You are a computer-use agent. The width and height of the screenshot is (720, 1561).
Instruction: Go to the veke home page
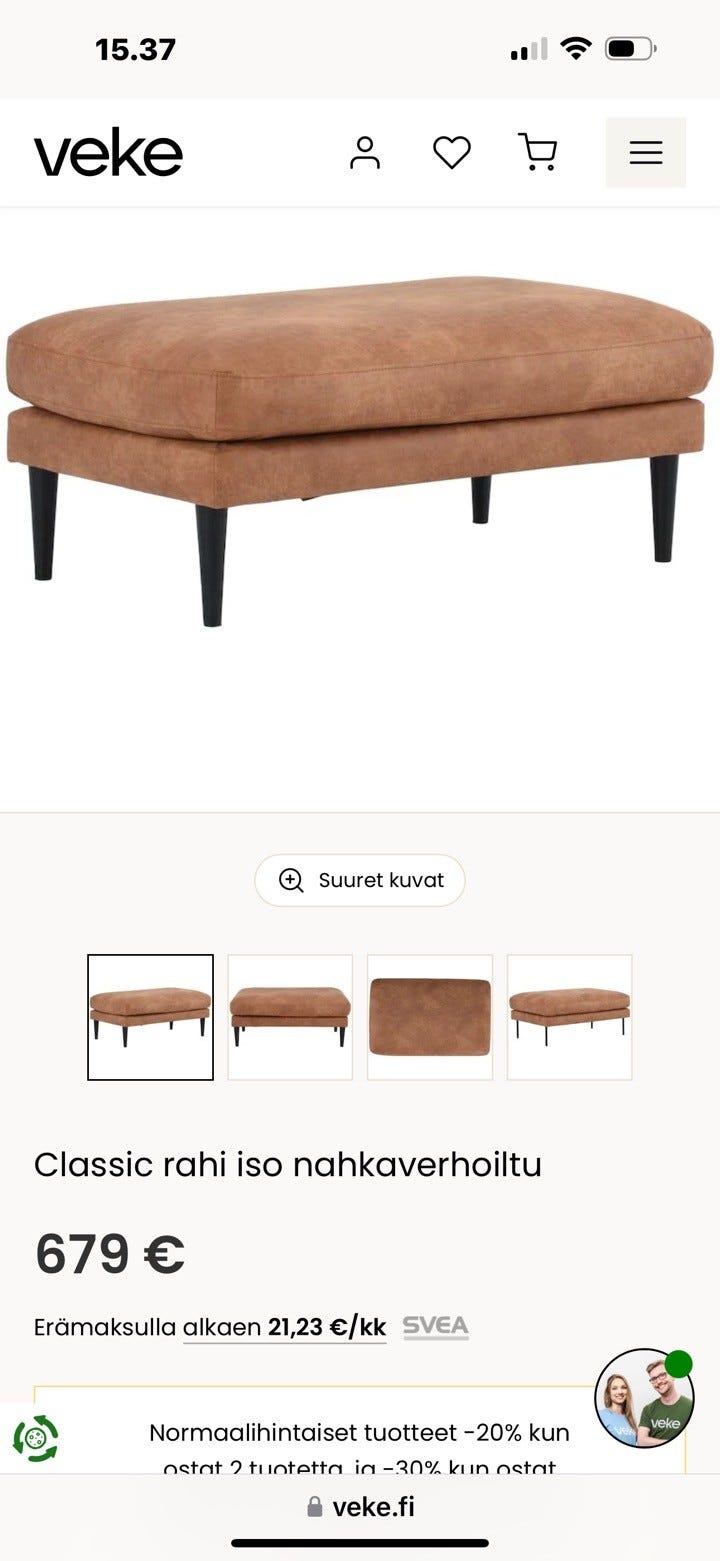(108, 153)
